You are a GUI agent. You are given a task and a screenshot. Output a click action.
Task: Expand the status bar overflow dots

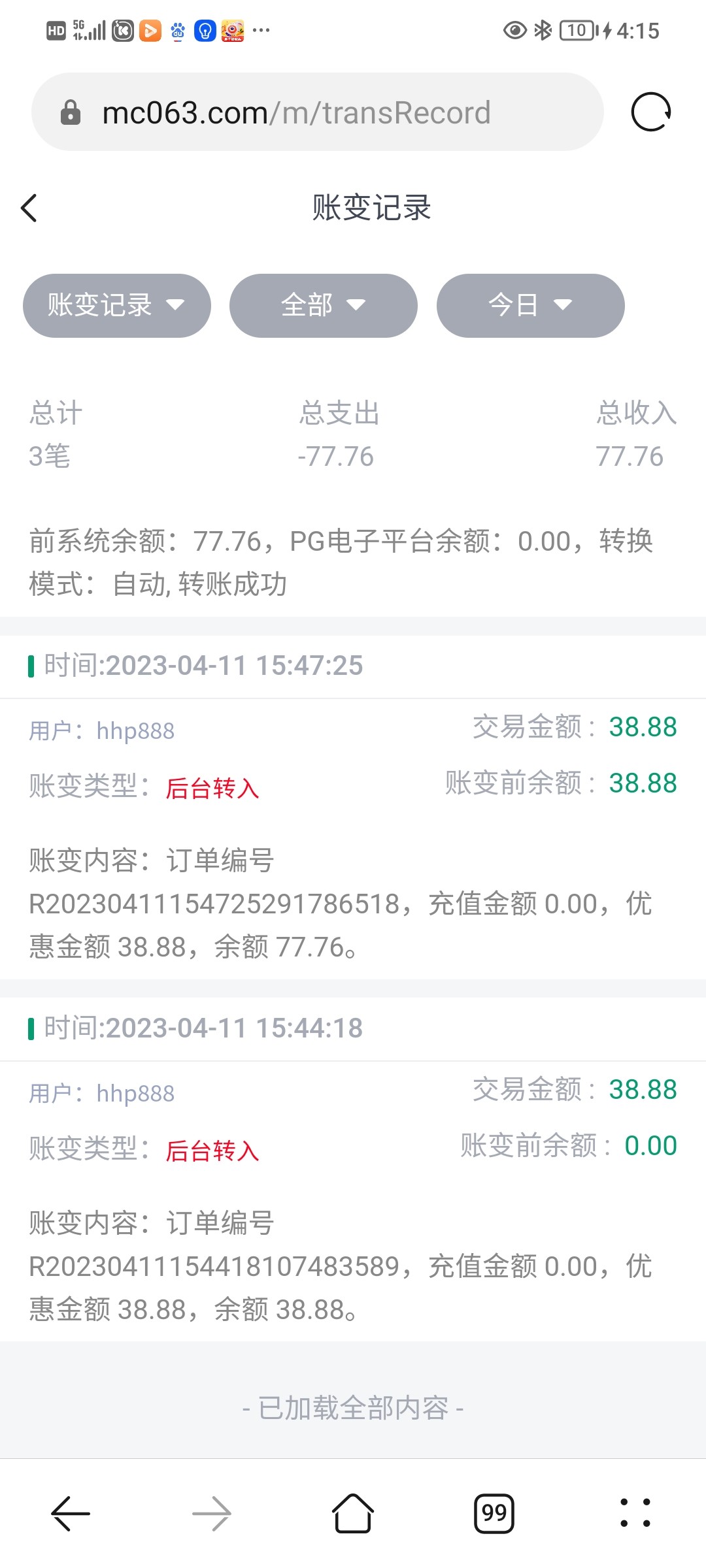click(x=261, y=29)
